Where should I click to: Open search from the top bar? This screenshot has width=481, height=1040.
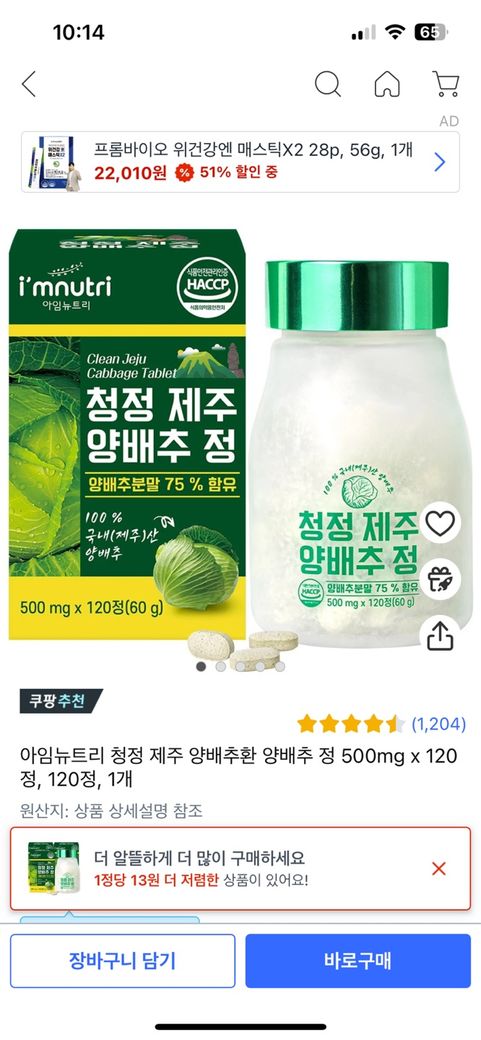coord(327,84)
